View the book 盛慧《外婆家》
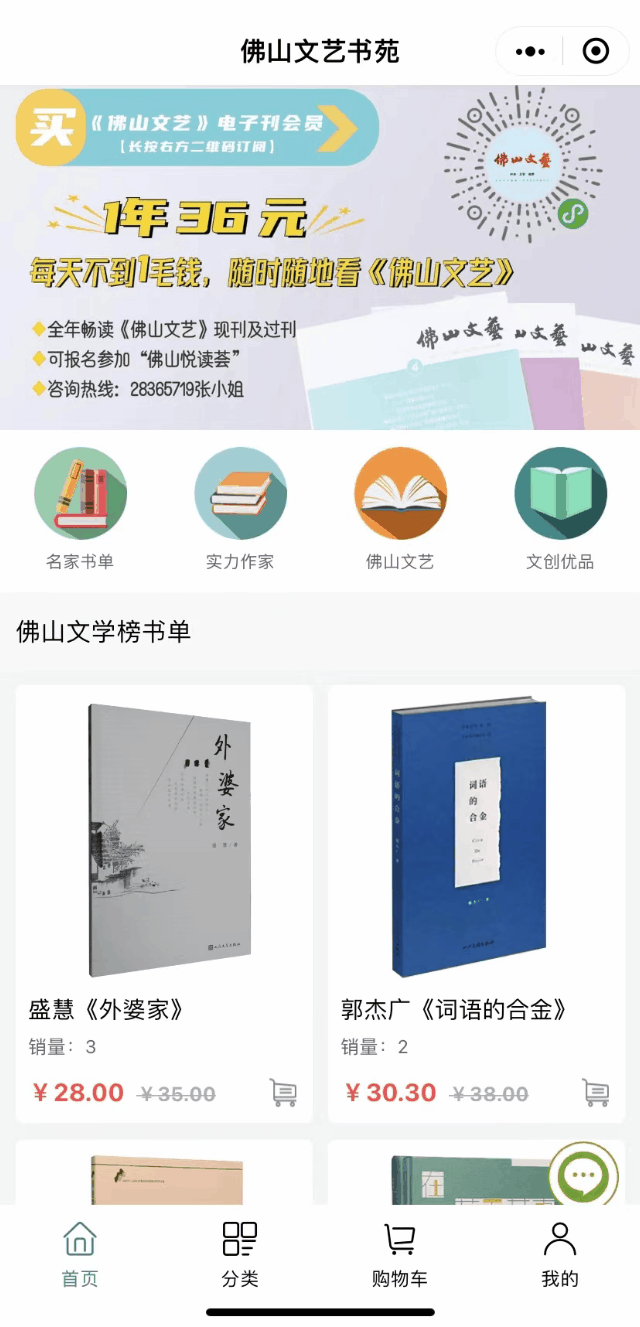Image resolution: width=640 pixels, height=1327 pixels. click(x=164, y=904)
